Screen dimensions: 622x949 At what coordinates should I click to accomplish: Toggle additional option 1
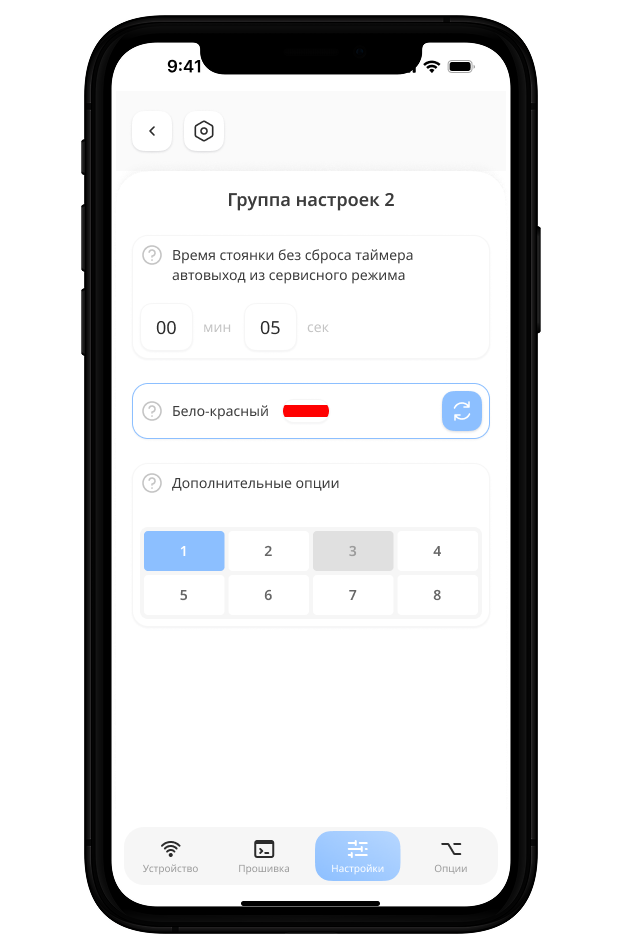pos(184,551)
